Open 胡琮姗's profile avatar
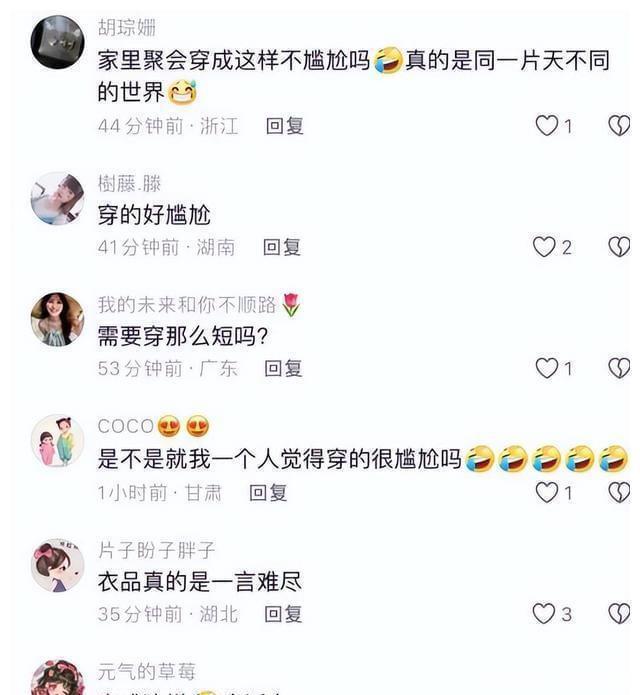The height and width of the screenshot is (695, 640). click(57, 43)
